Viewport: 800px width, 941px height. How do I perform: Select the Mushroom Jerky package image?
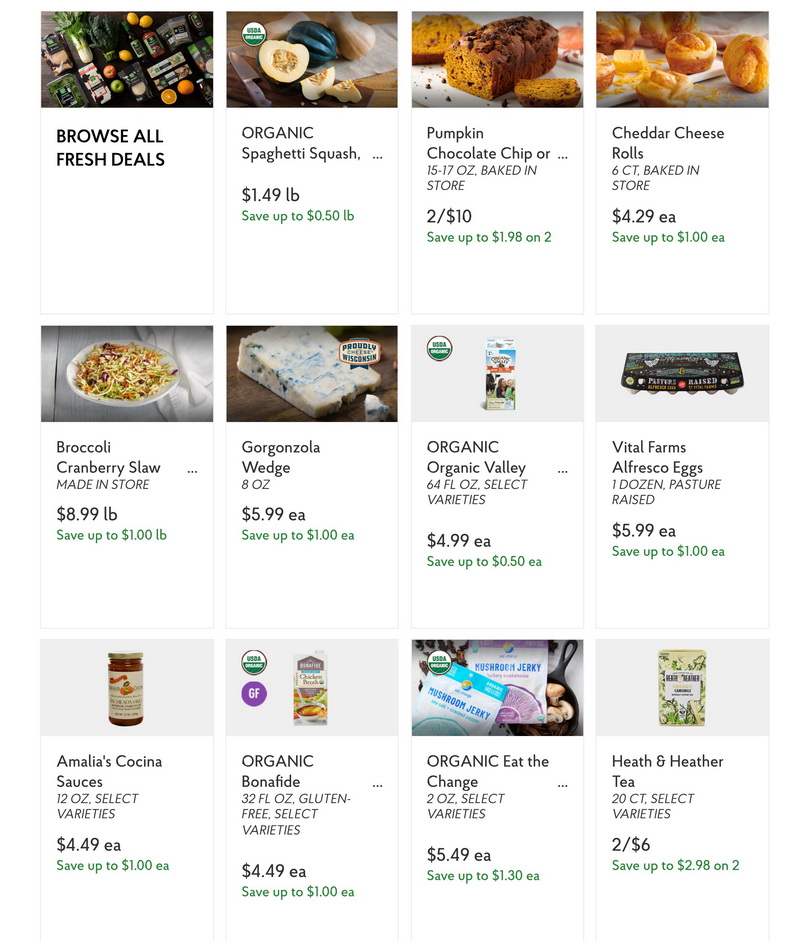(497, 687)
